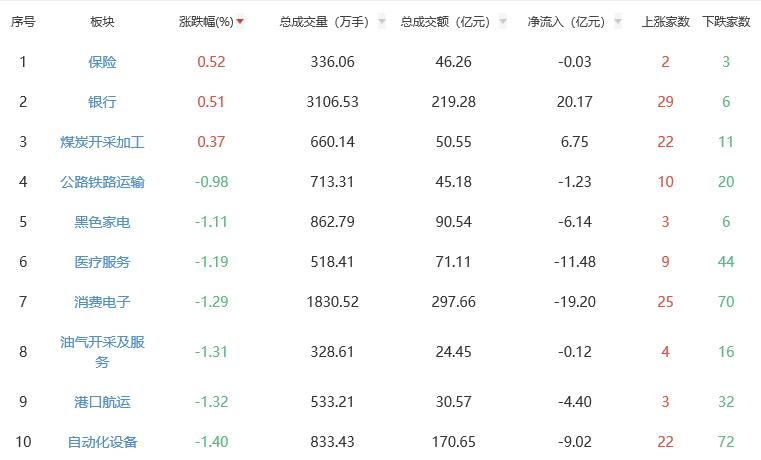The image size is (761, 460).
Task: Open the 黑色家电 sector
Action: coord(102,222)
